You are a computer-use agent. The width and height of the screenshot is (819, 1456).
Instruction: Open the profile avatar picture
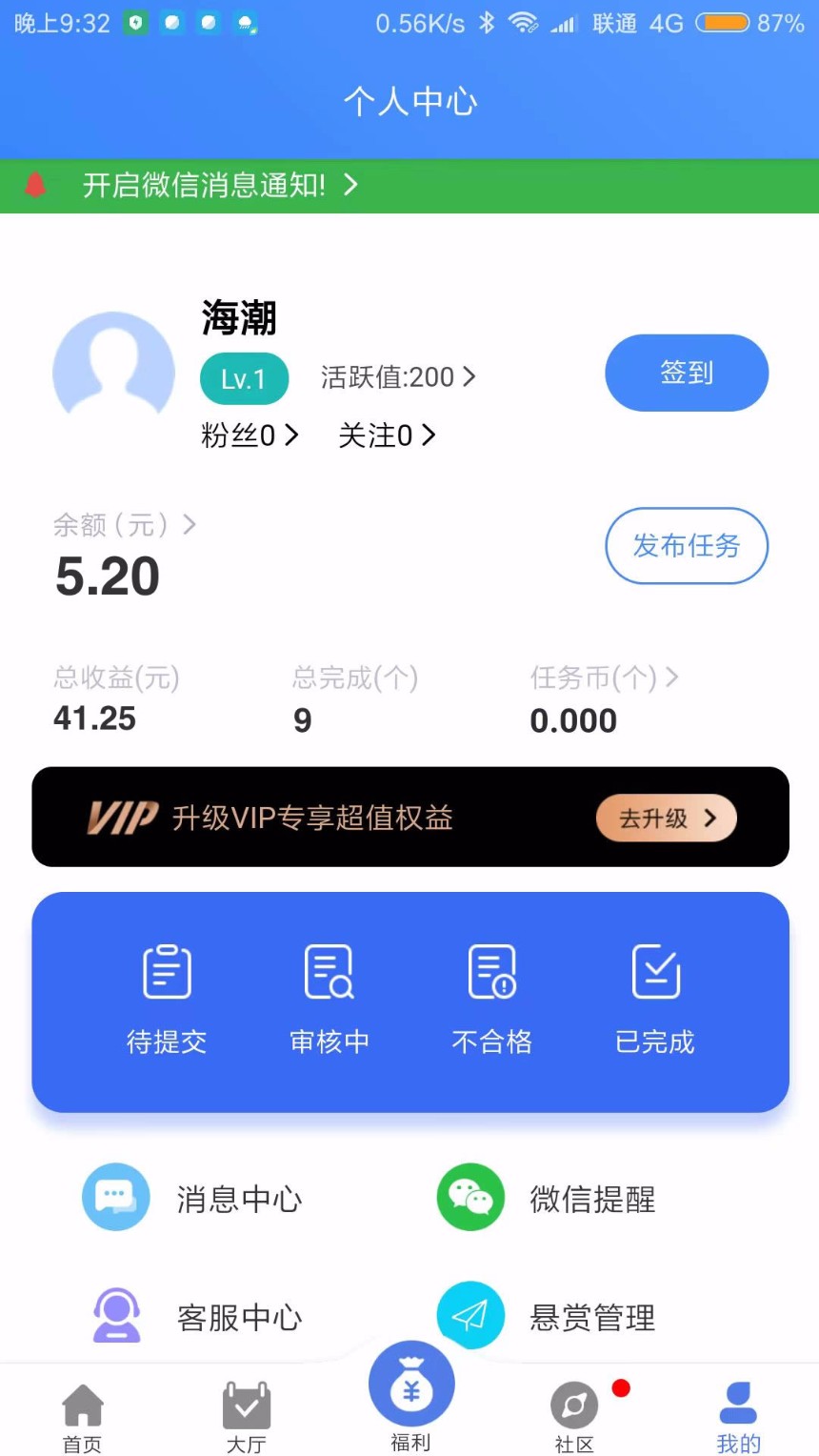113,371
